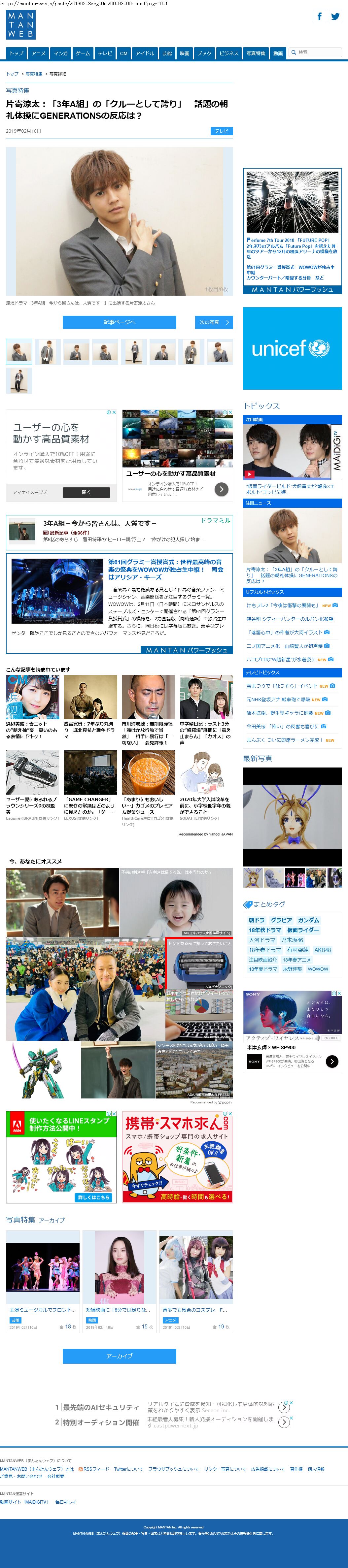The height and width of the screenshot is (1568, 348).
Task: Read the 浜辺美波 青ニット recommended article
Action: [32, 730]
